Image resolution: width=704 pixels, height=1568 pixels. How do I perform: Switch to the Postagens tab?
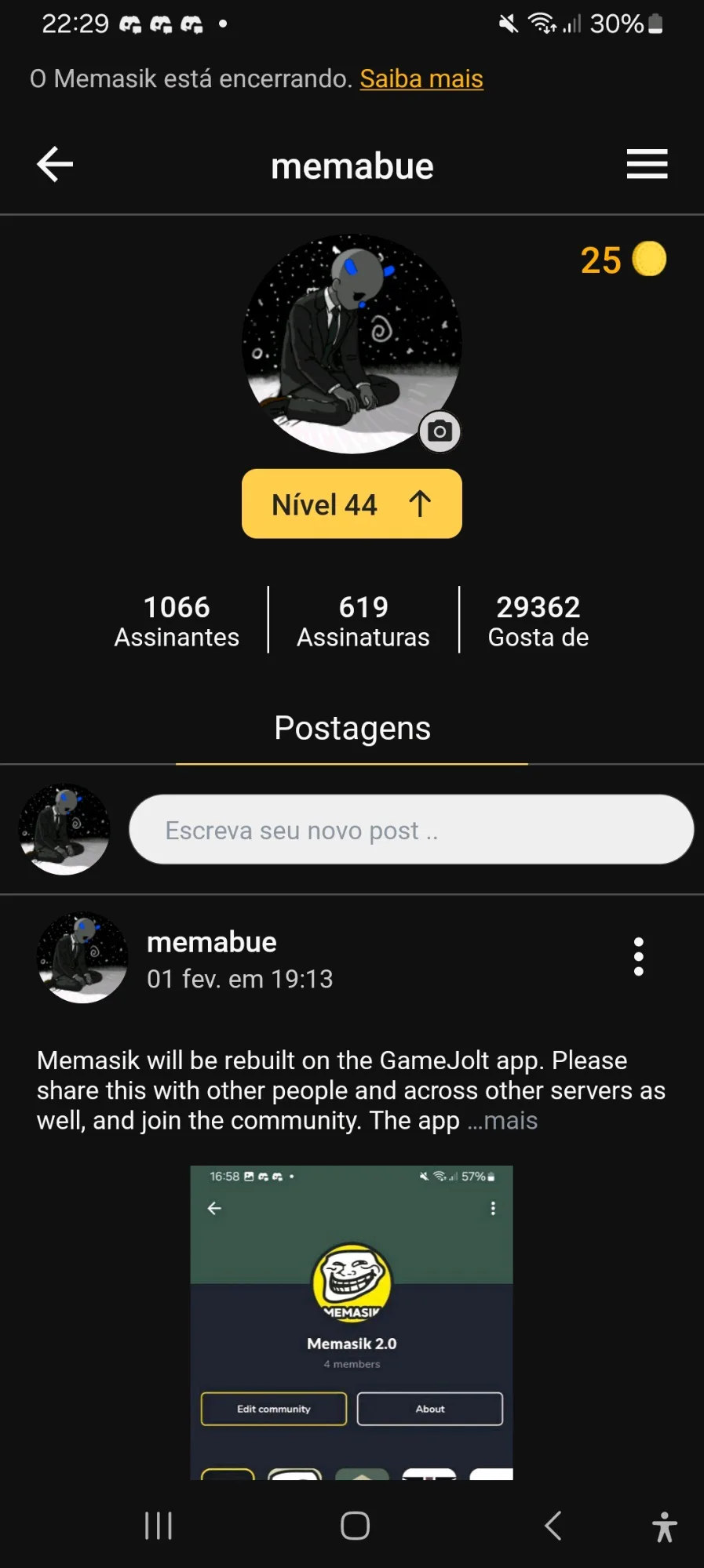pyautogui.click(x=352, y=729)
